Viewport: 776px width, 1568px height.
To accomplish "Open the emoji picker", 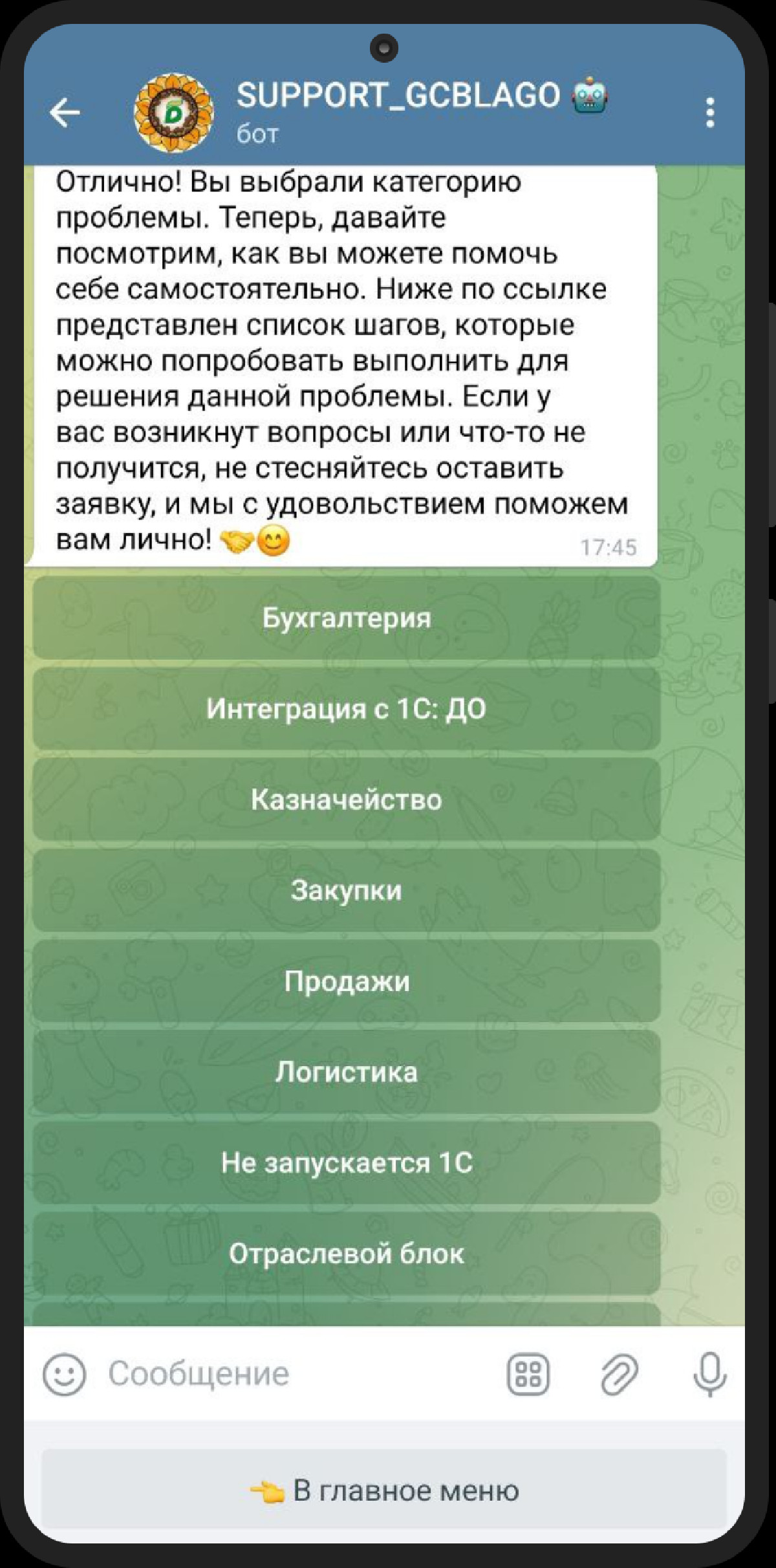I will 64,1375.
